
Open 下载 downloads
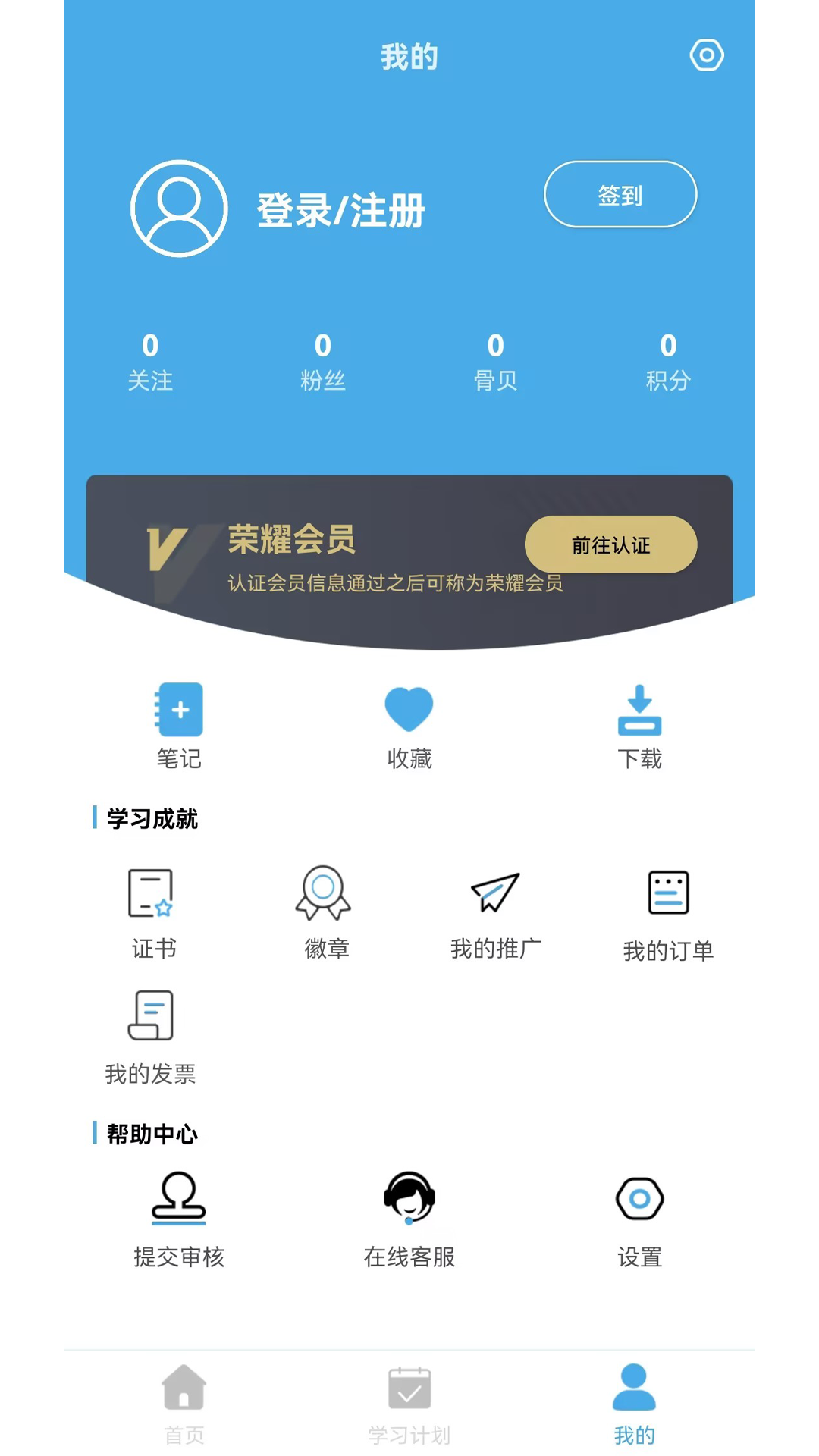(639, 726)
